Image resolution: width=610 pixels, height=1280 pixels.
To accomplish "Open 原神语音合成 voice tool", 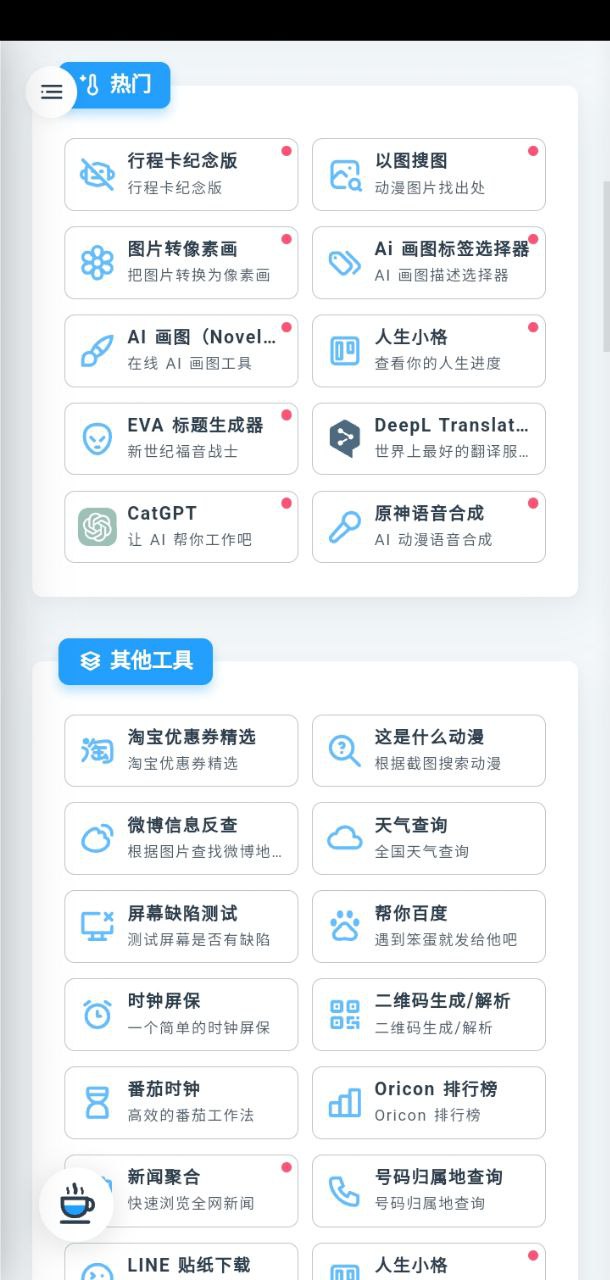I will (x=429, y=527).
